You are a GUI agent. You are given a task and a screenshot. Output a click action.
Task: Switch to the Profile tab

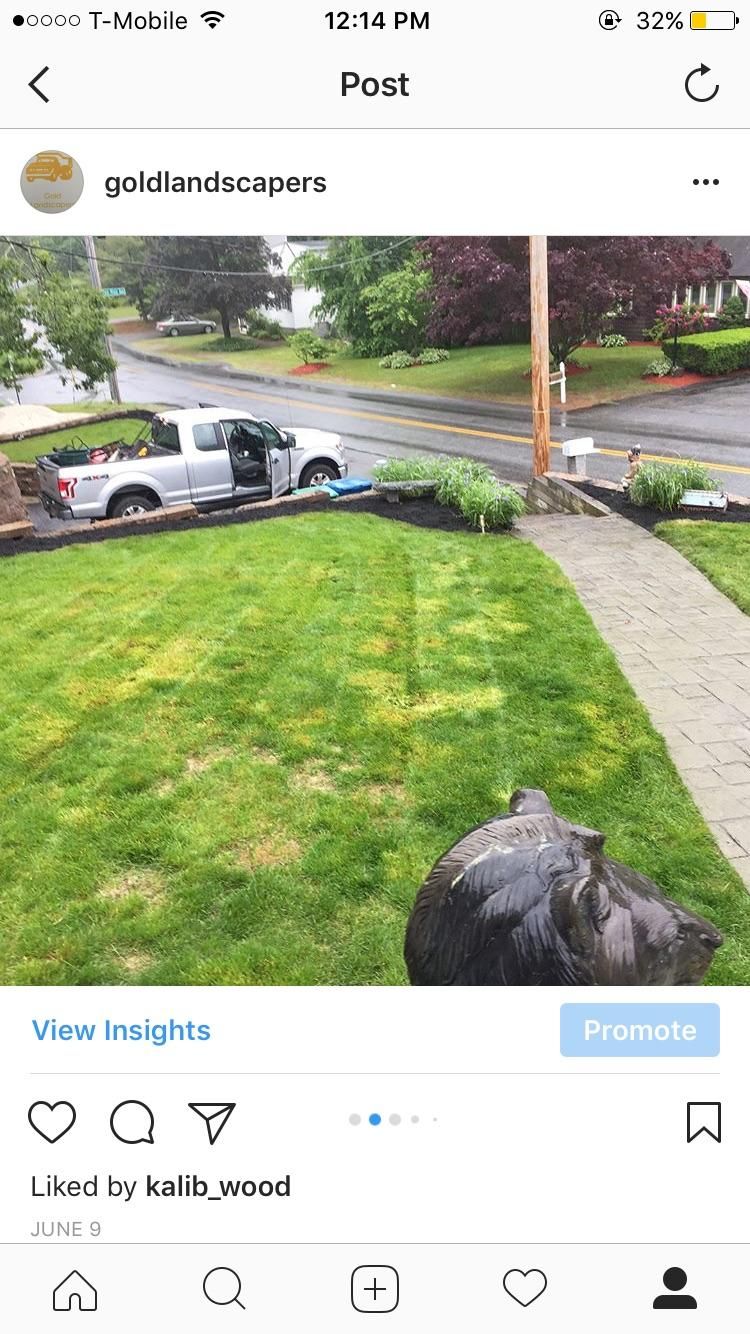tap(675, 1289)
